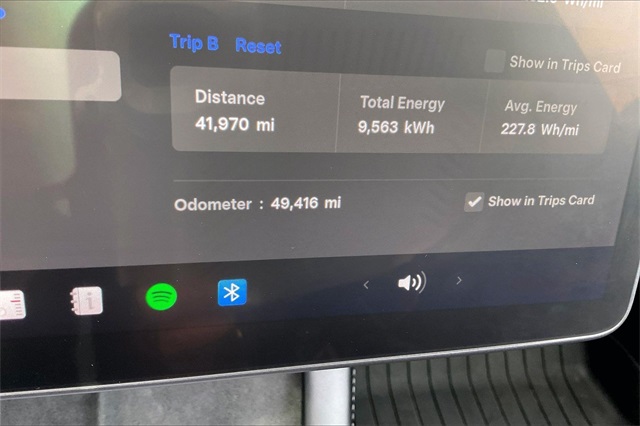640x426 pixels.
Task: Lower volume with the left arrow
Action: tap(366, 285)
